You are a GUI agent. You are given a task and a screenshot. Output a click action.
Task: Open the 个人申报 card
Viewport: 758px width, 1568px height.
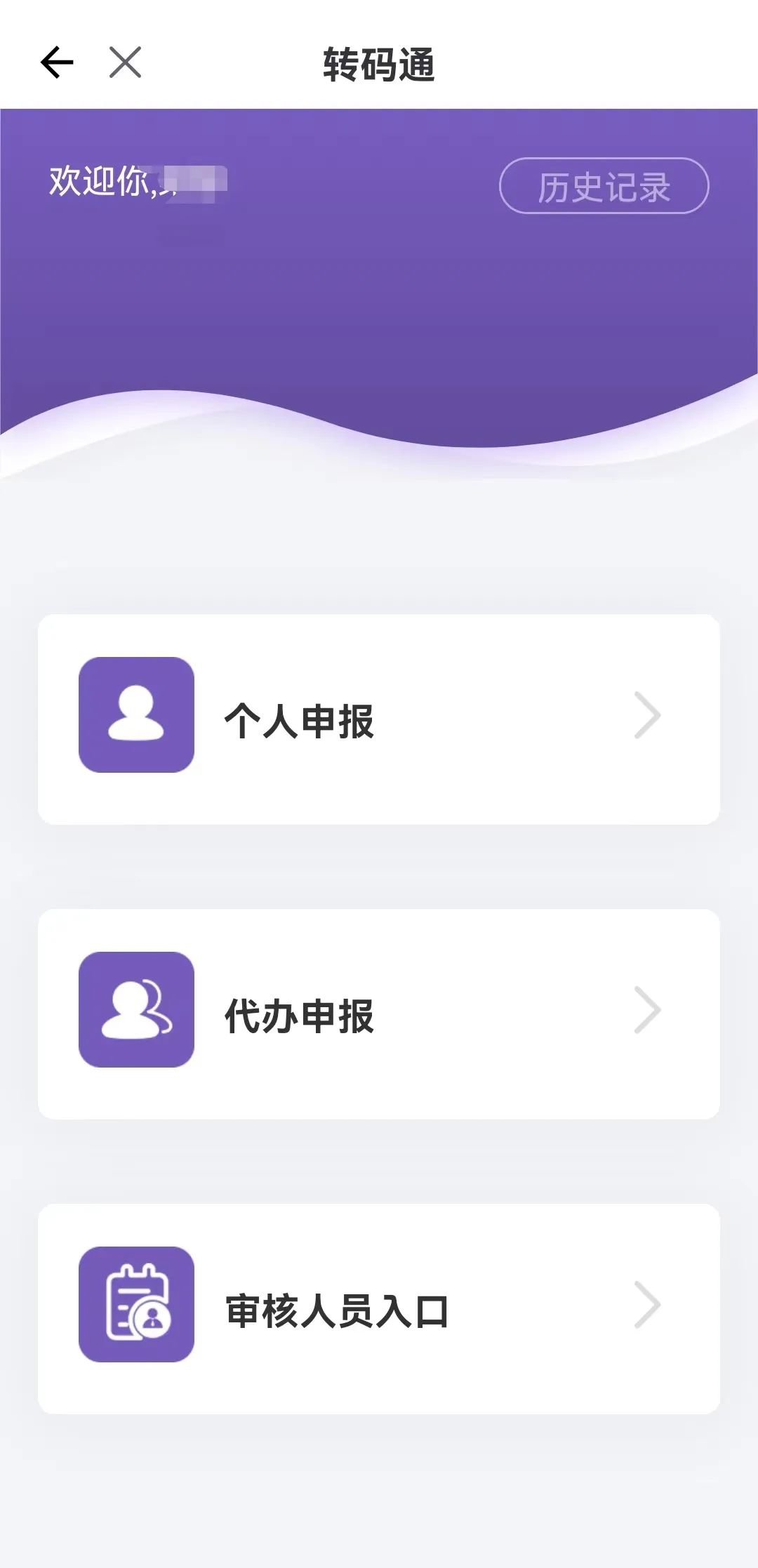[379, 719]
